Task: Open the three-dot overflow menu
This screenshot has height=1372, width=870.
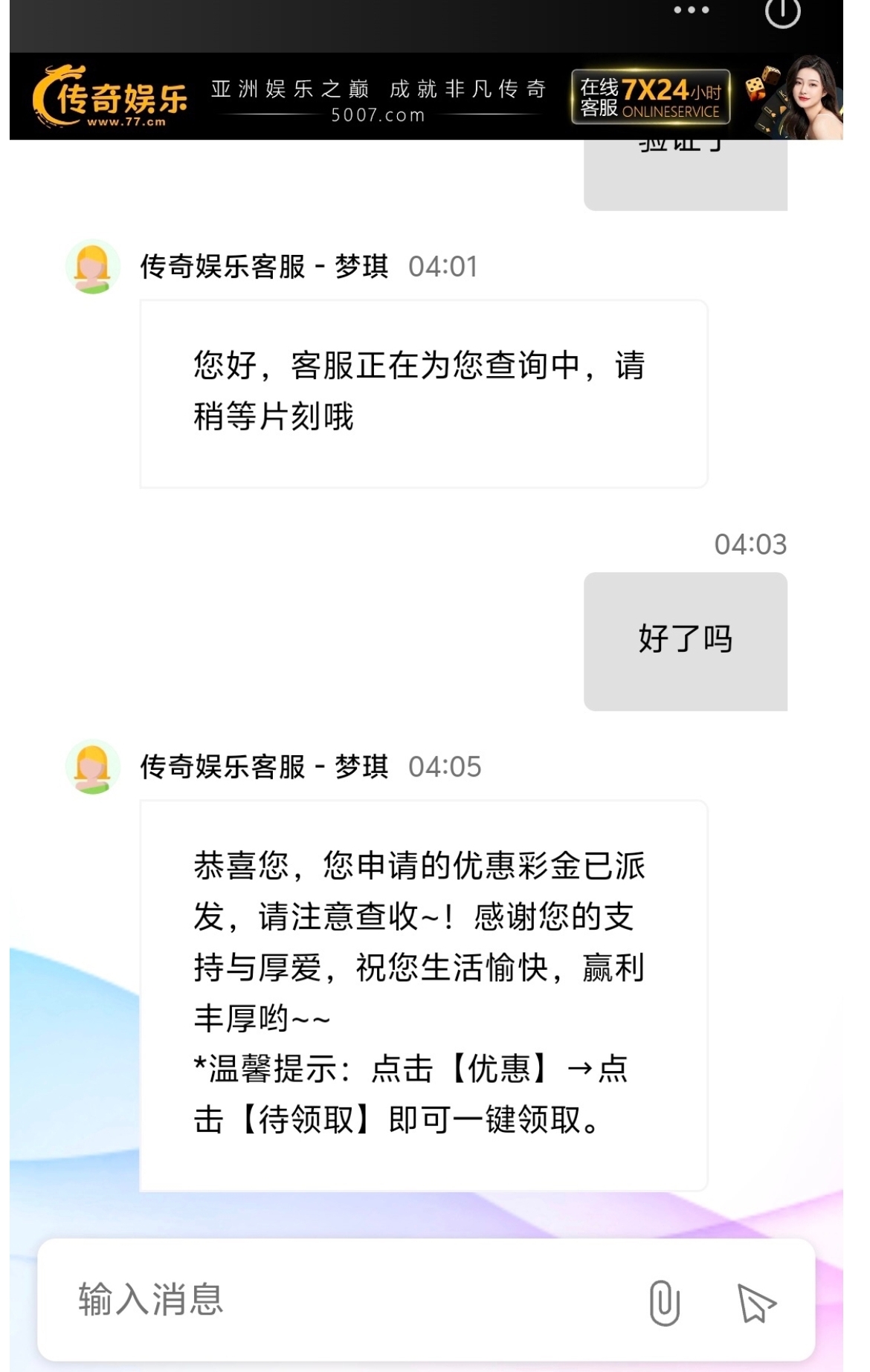Action: click(691, 10)
